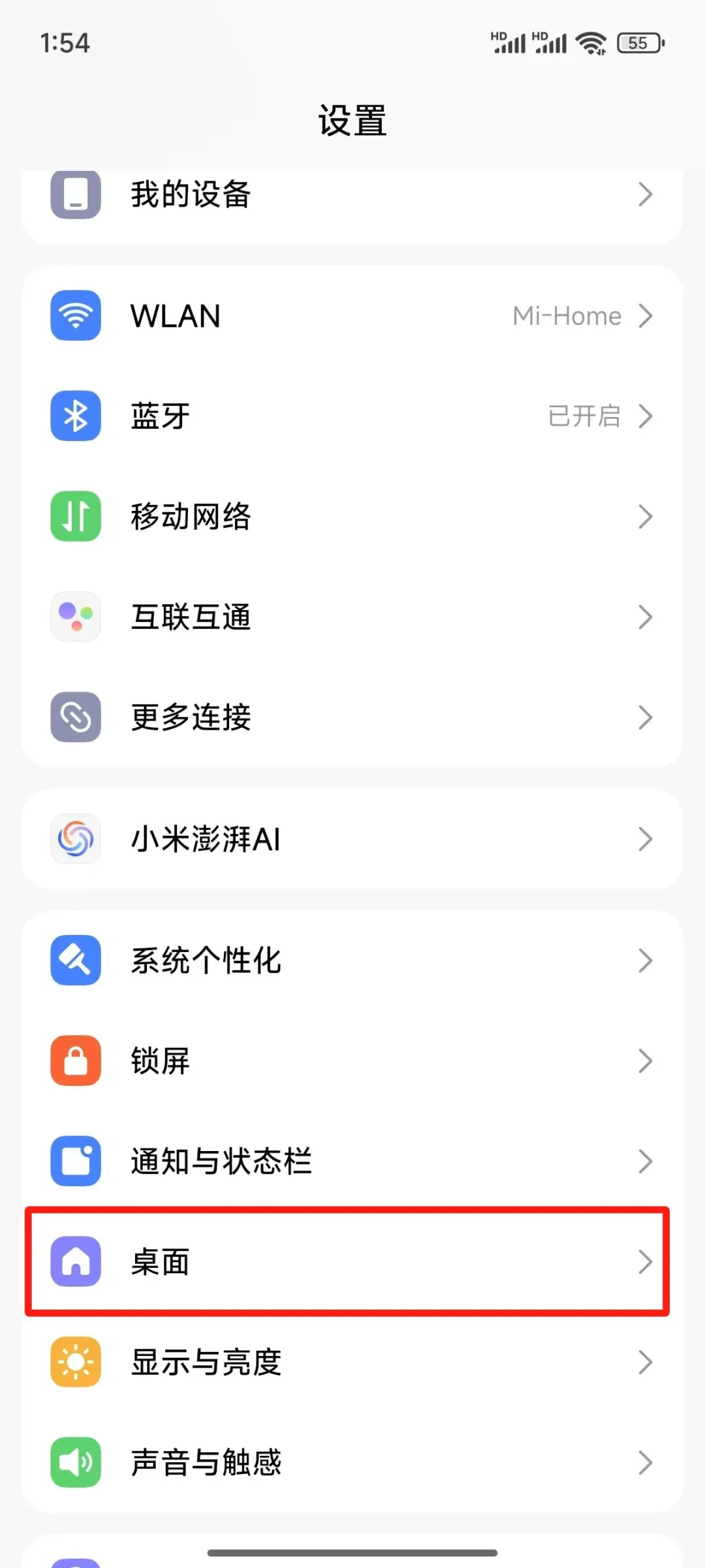Tap the 互联互通 interconnection icon
The height and width of the screenshot is (1568, 705).
pyautogui.click(x=75, y=617)
